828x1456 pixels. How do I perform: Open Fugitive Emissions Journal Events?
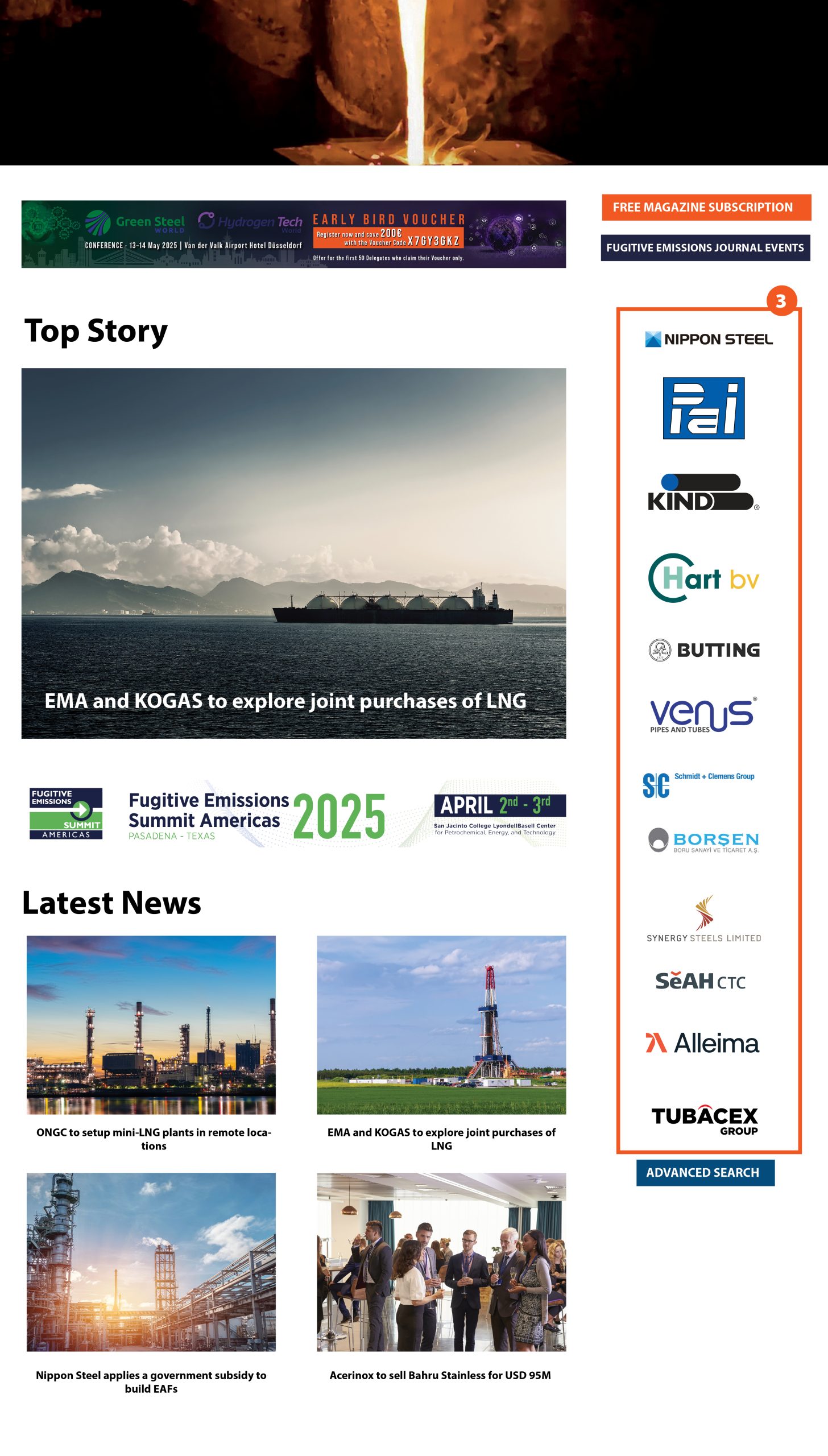705,247
